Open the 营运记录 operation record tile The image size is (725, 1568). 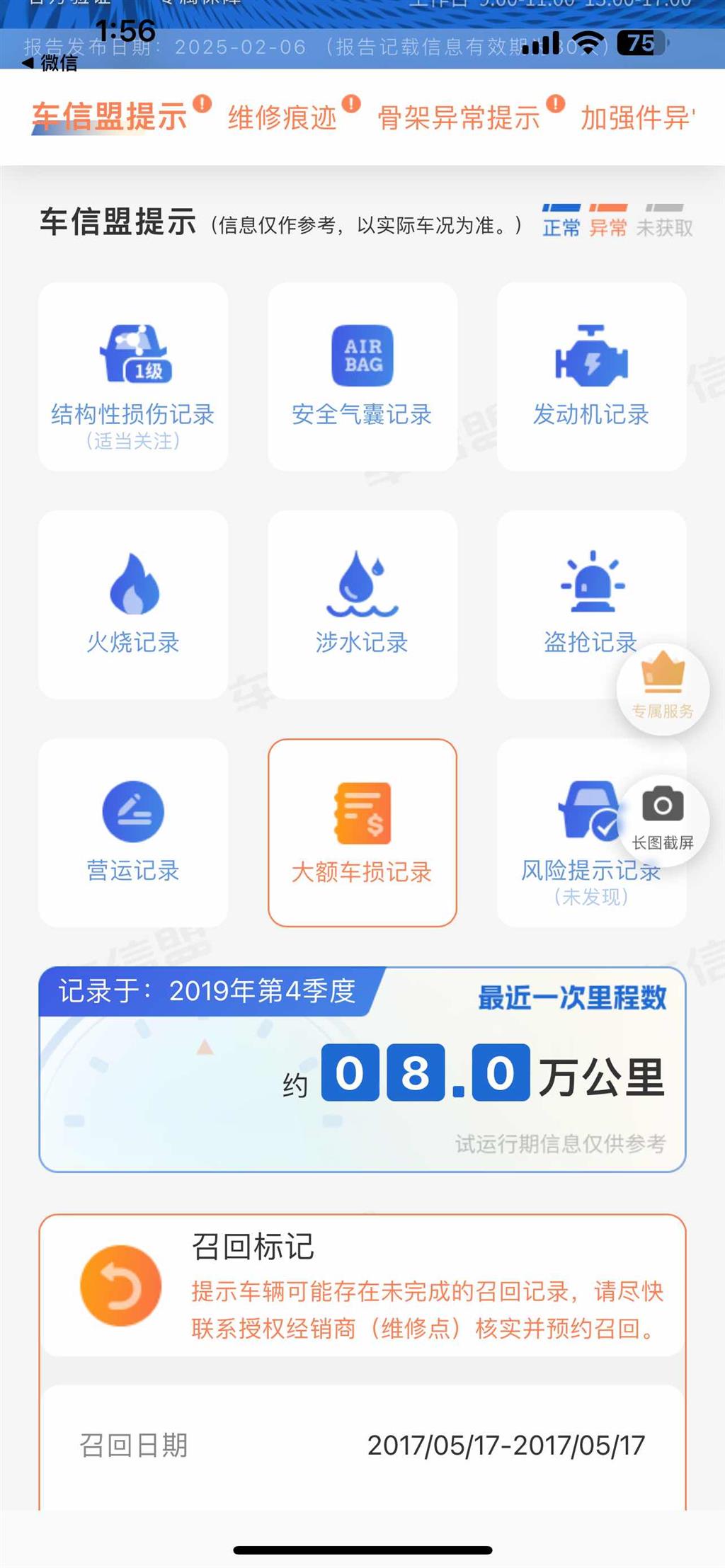132,825
